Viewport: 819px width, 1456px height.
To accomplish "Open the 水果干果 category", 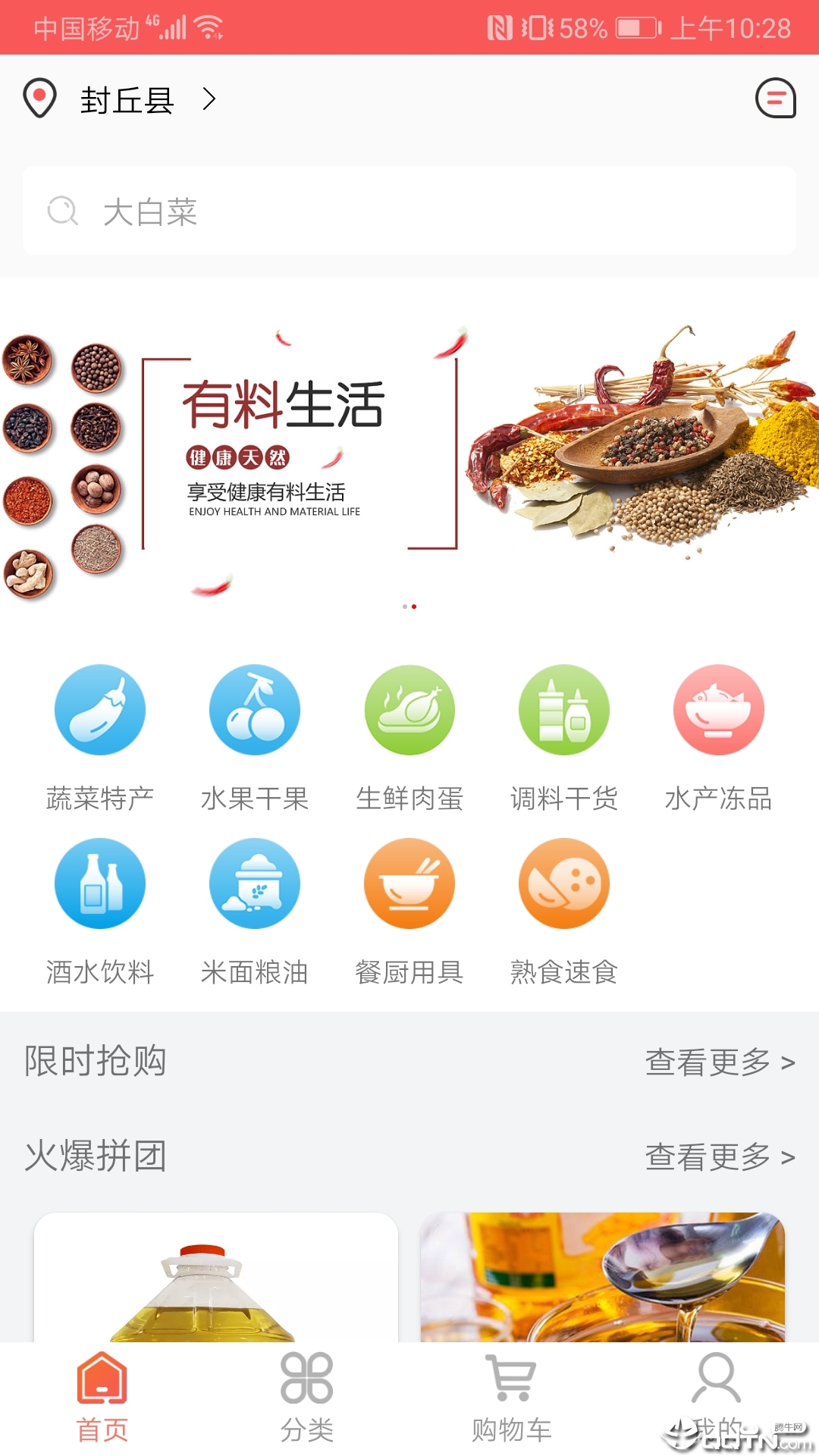I will (x=255, y=736).
